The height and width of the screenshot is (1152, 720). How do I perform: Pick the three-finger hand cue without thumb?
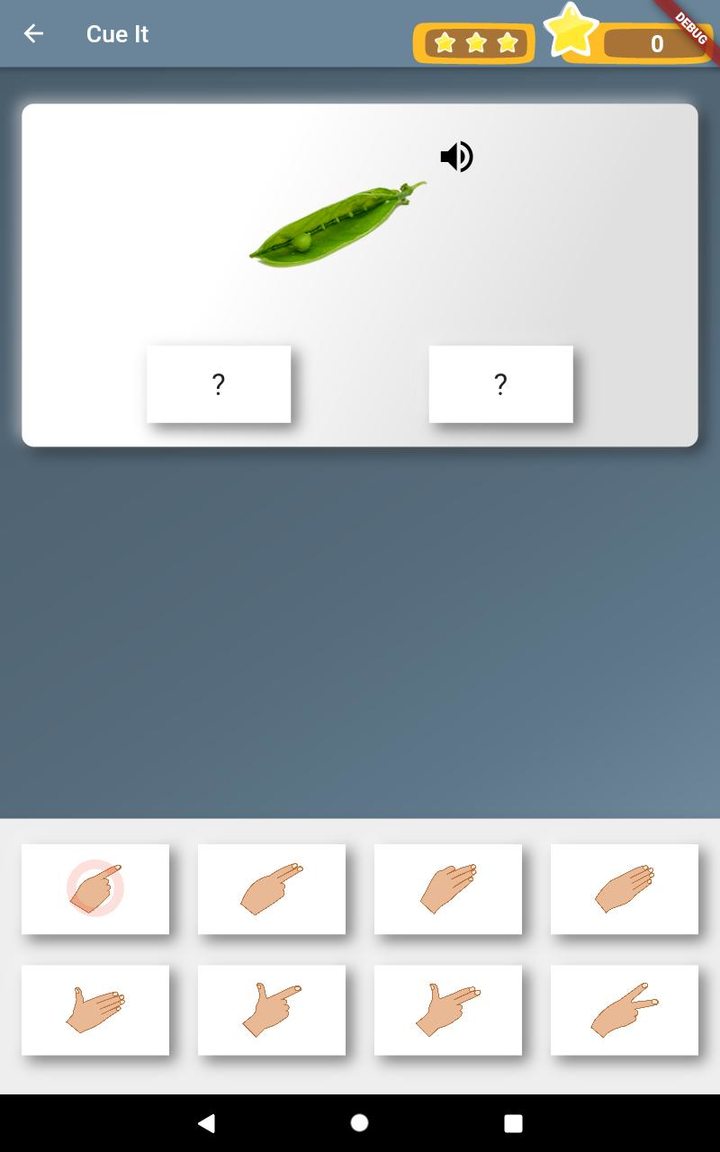[x=448, y=889]
